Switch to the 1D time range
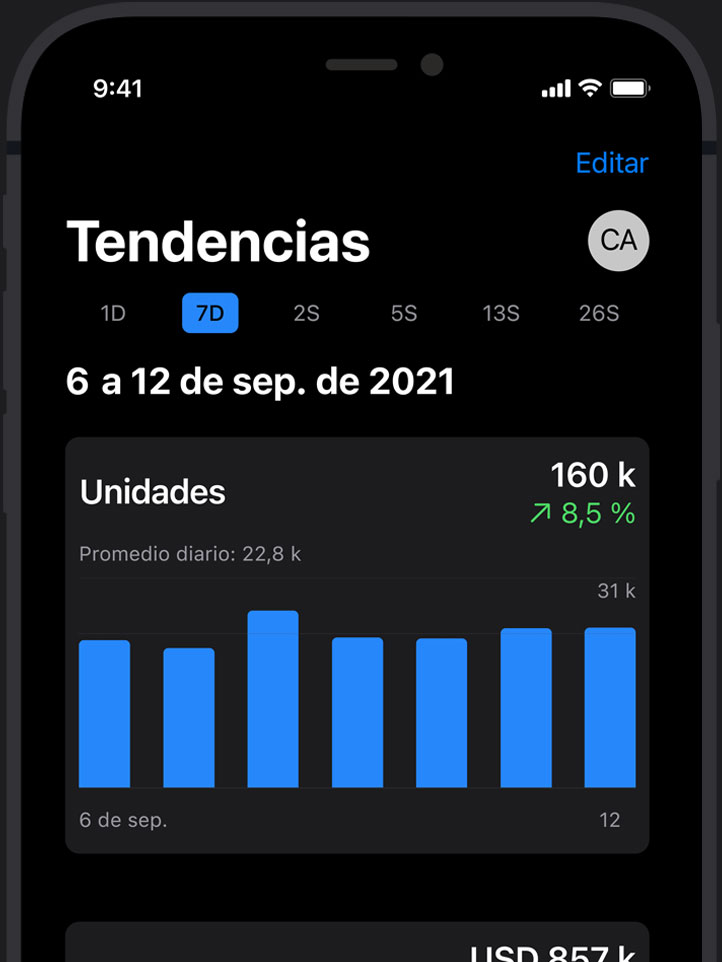Viewport: 722px width, 962px height. coord(113,313)
